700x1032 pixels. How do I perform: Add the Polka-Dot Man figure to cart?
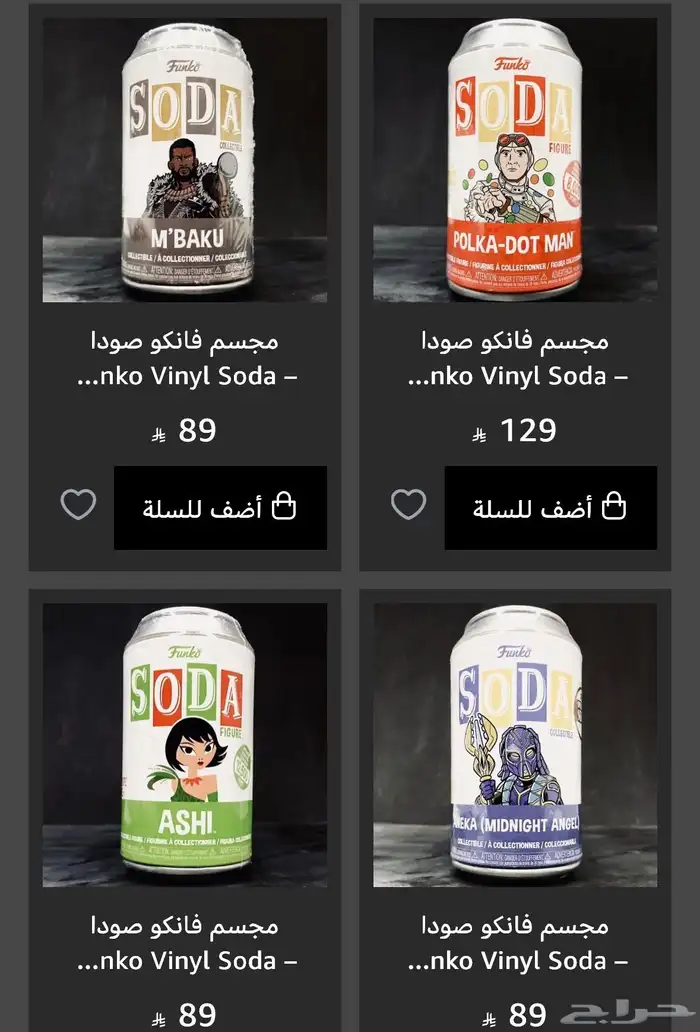click(x=550, y=508)
